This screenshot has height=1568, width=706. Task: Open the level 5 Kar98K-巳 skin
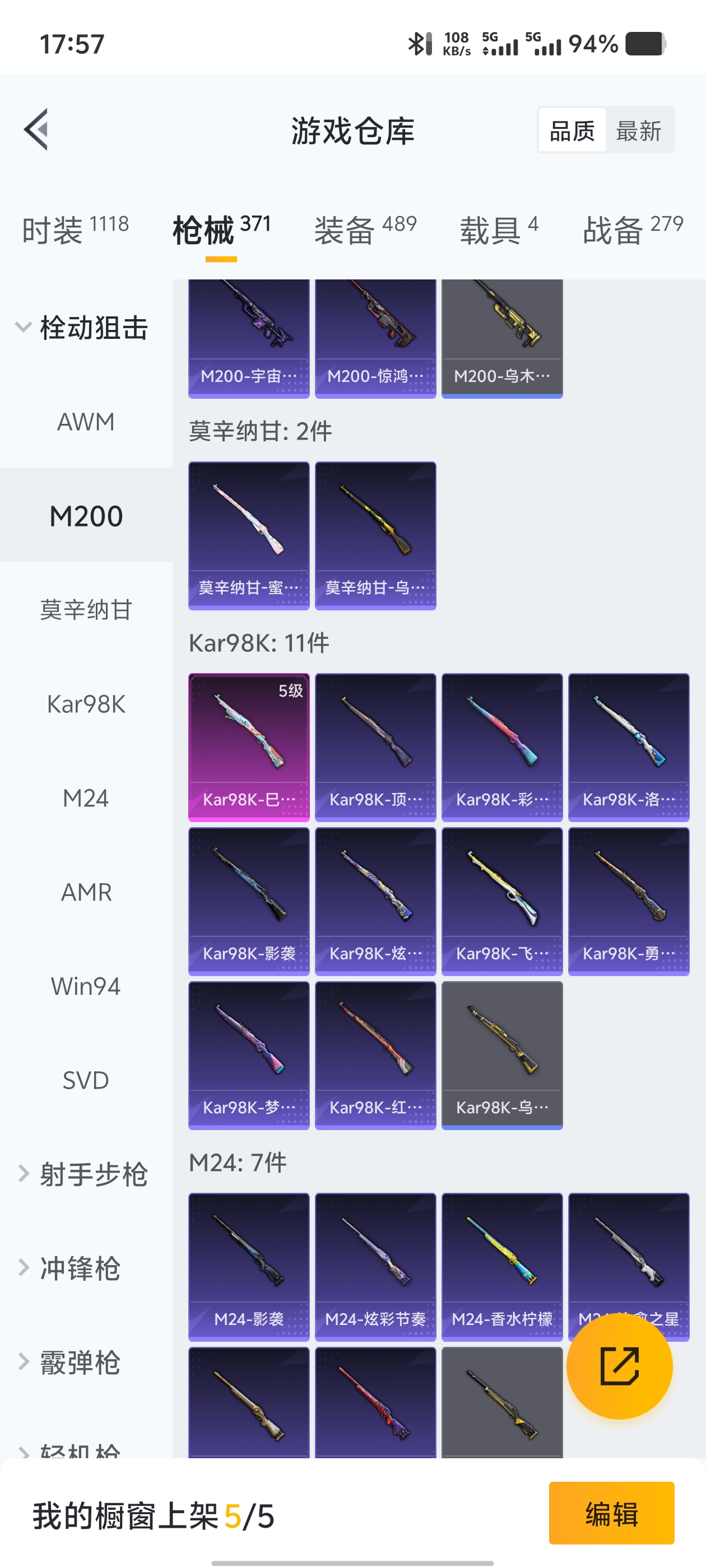(x=249, y=747)
